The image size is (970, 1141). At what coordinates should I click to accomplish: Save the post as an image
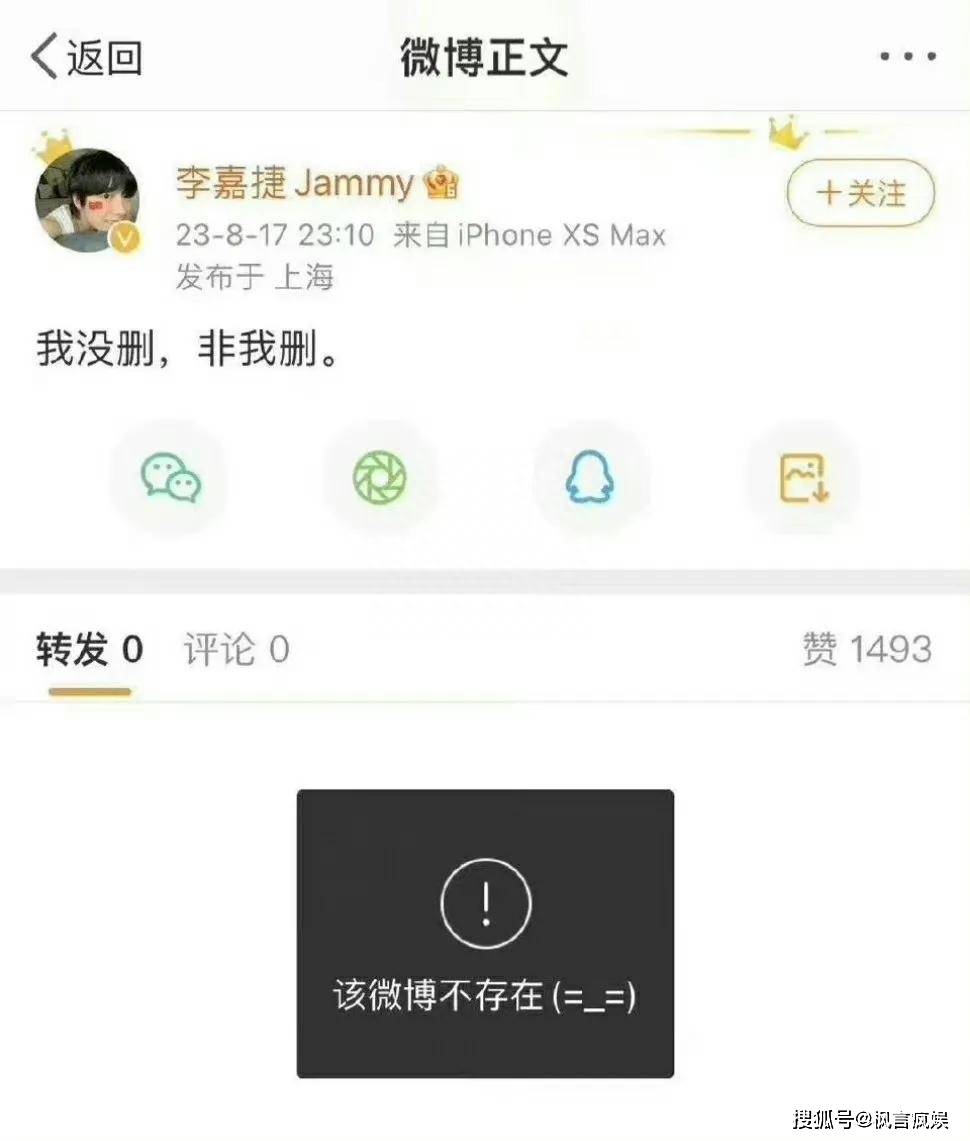click(803, 478)
